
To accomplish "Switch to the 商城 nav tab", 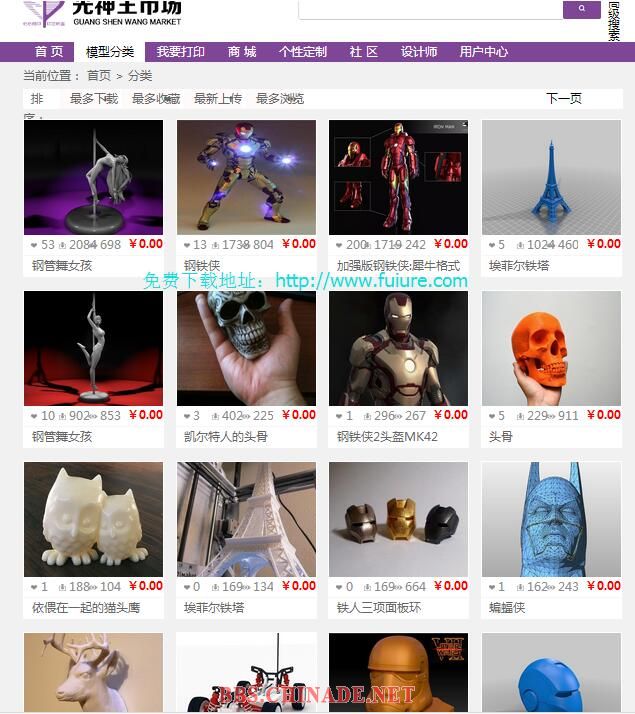I will point(242,52).
